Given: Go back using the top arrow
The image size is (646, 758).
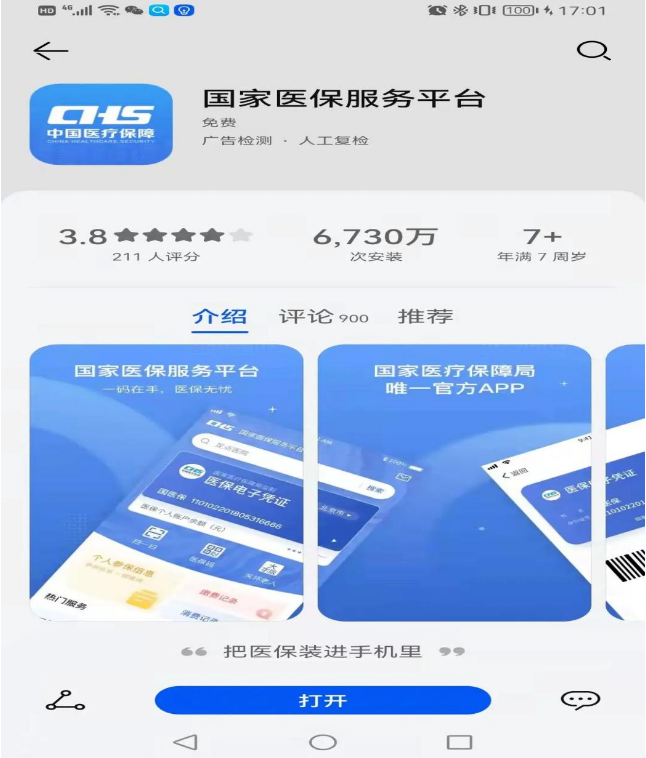Looking at the screenshot, I should [50, 51].
